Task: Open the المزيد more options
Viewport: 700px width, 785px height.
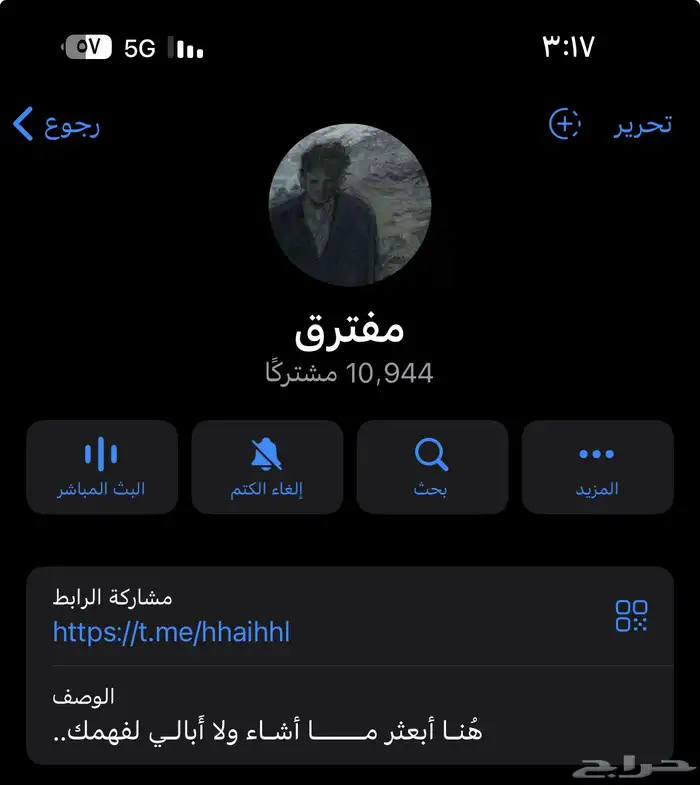Action: (597, 467)
